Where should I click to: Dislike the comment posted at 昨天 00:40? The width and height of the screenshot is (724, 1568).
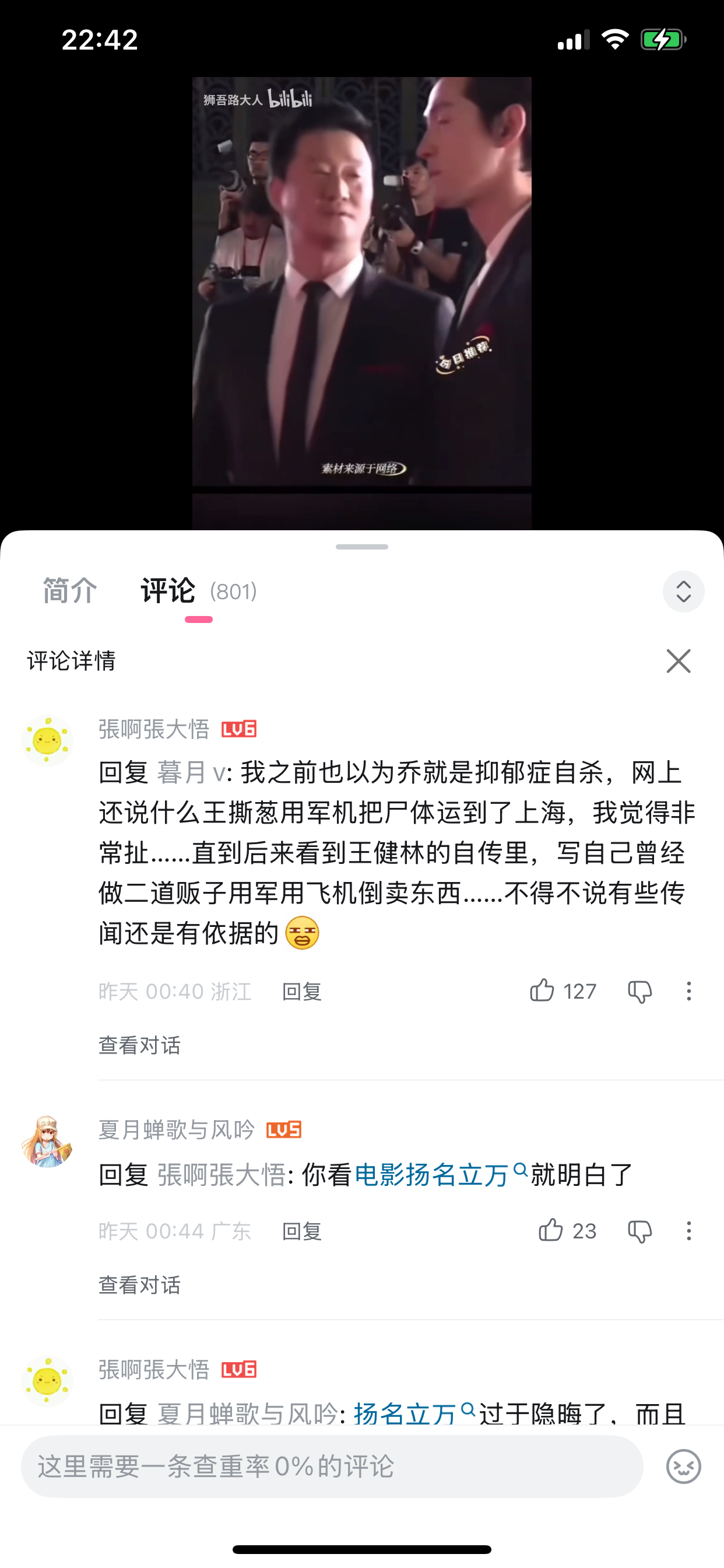click(639, 992)
